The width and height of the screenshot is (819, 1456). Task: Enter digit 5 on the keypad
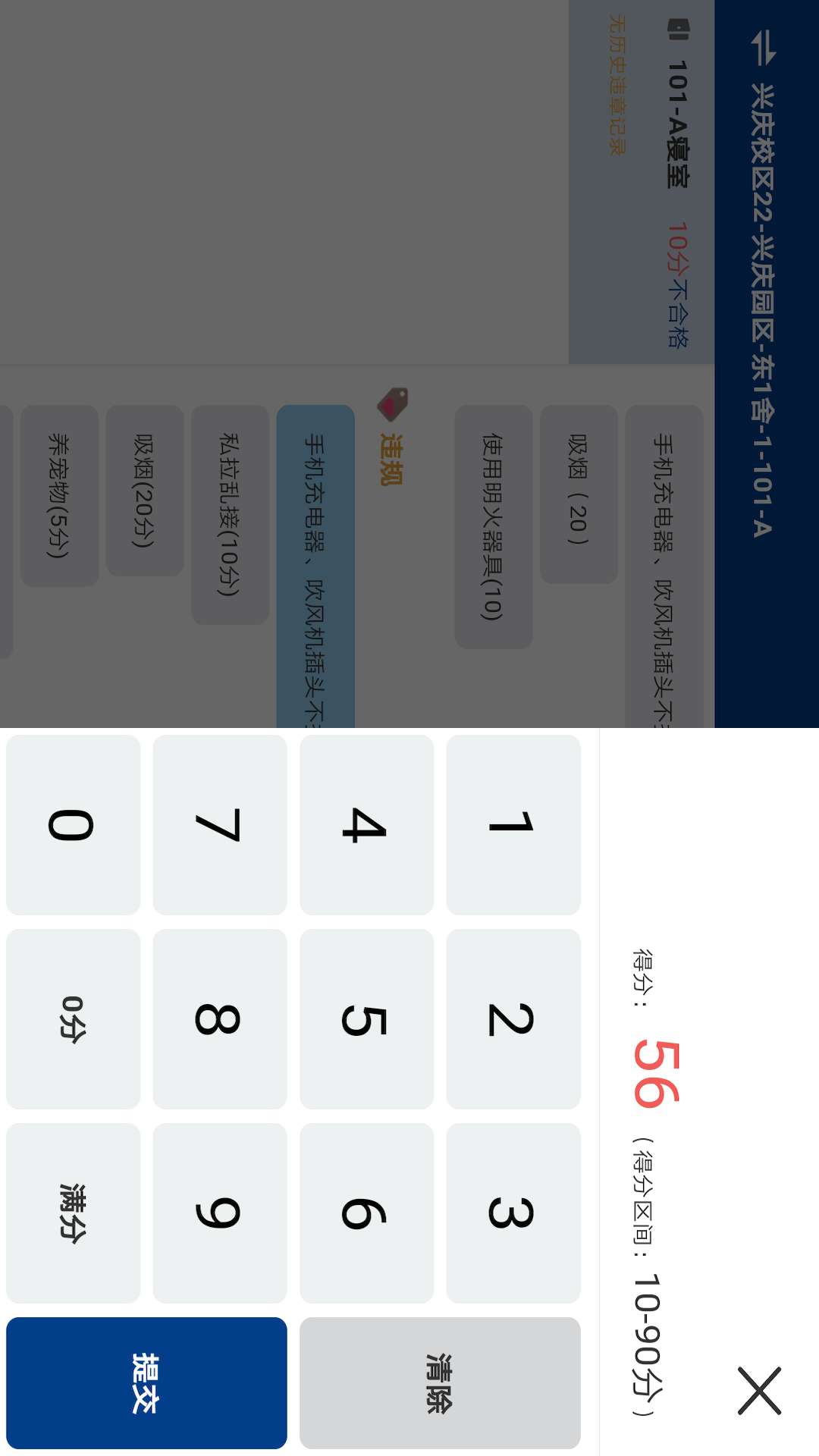click(366, 1018)
